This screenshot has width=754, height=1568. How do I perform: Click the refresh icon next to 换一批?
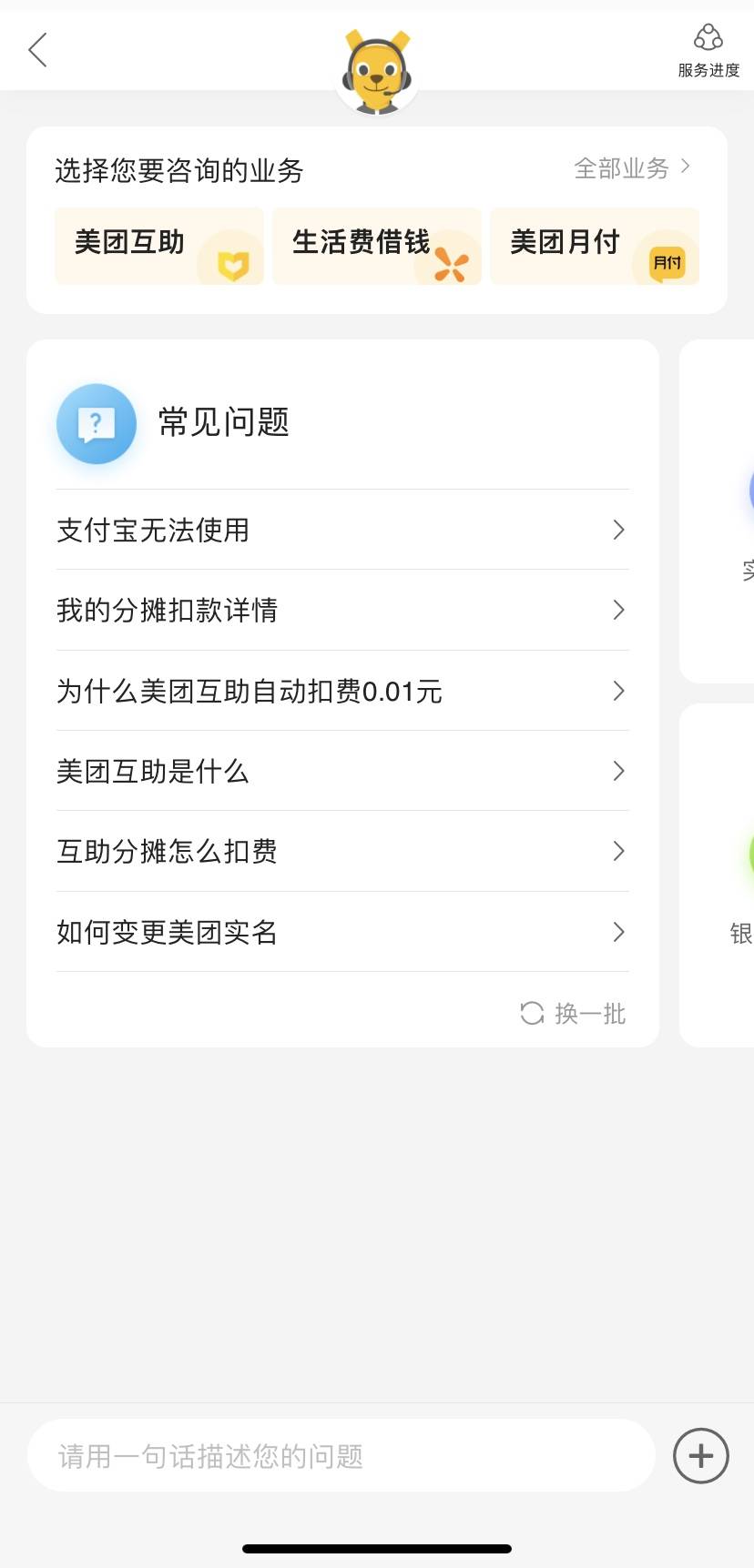533,1013
